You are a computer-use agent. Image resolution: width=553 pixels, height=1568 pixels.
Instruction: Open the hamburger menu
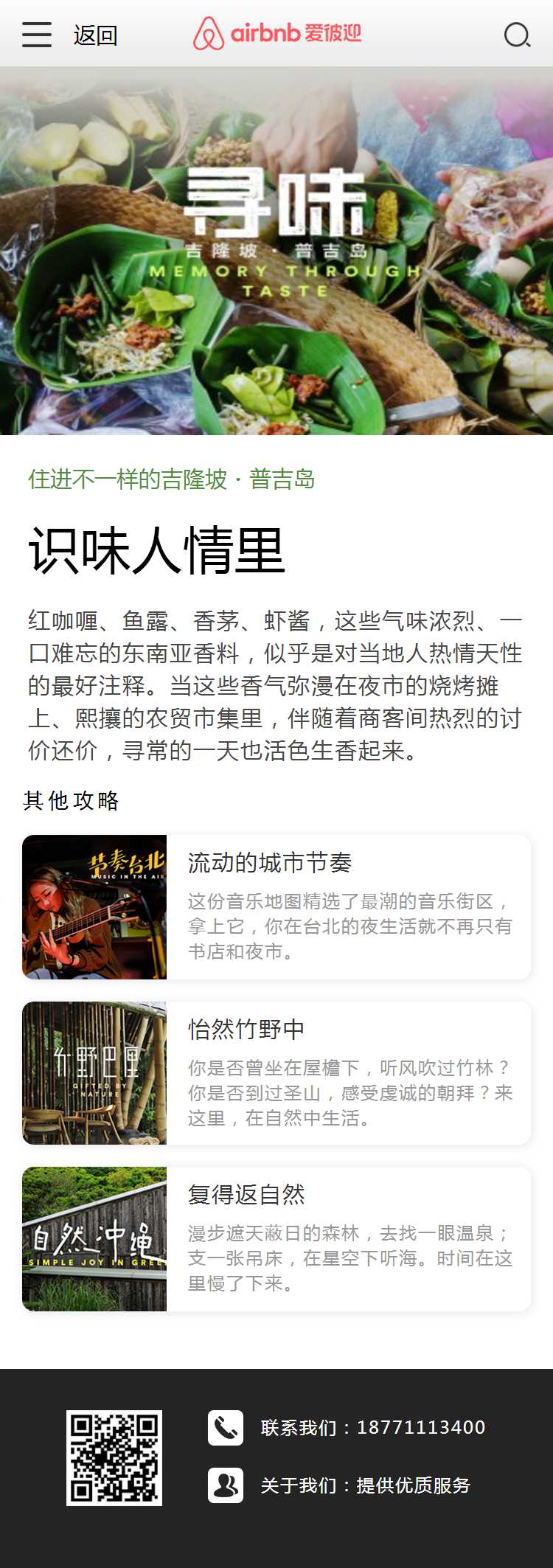pyautogui.click(x=36, y=35)
